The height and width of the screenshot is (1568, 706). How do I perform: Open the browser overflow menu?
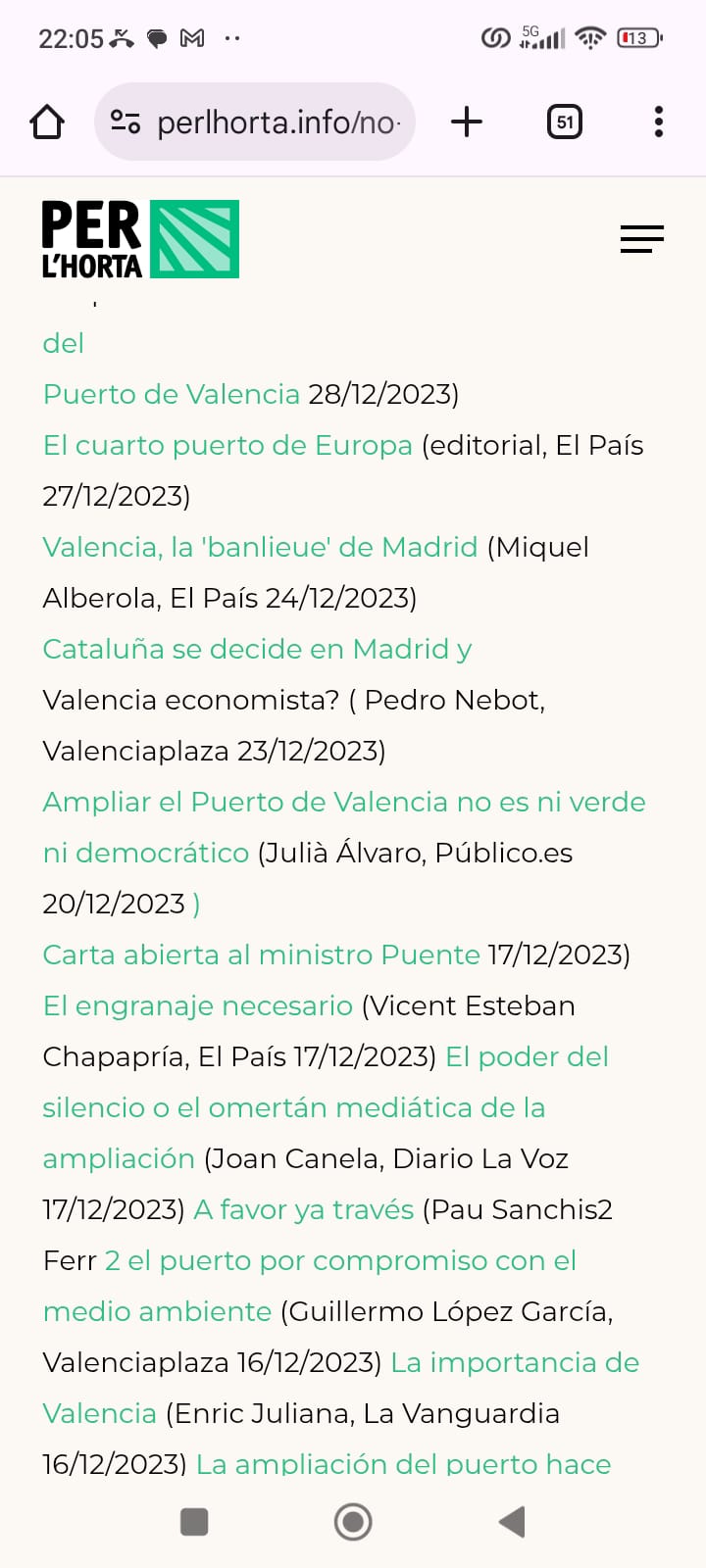coord(658,122)
